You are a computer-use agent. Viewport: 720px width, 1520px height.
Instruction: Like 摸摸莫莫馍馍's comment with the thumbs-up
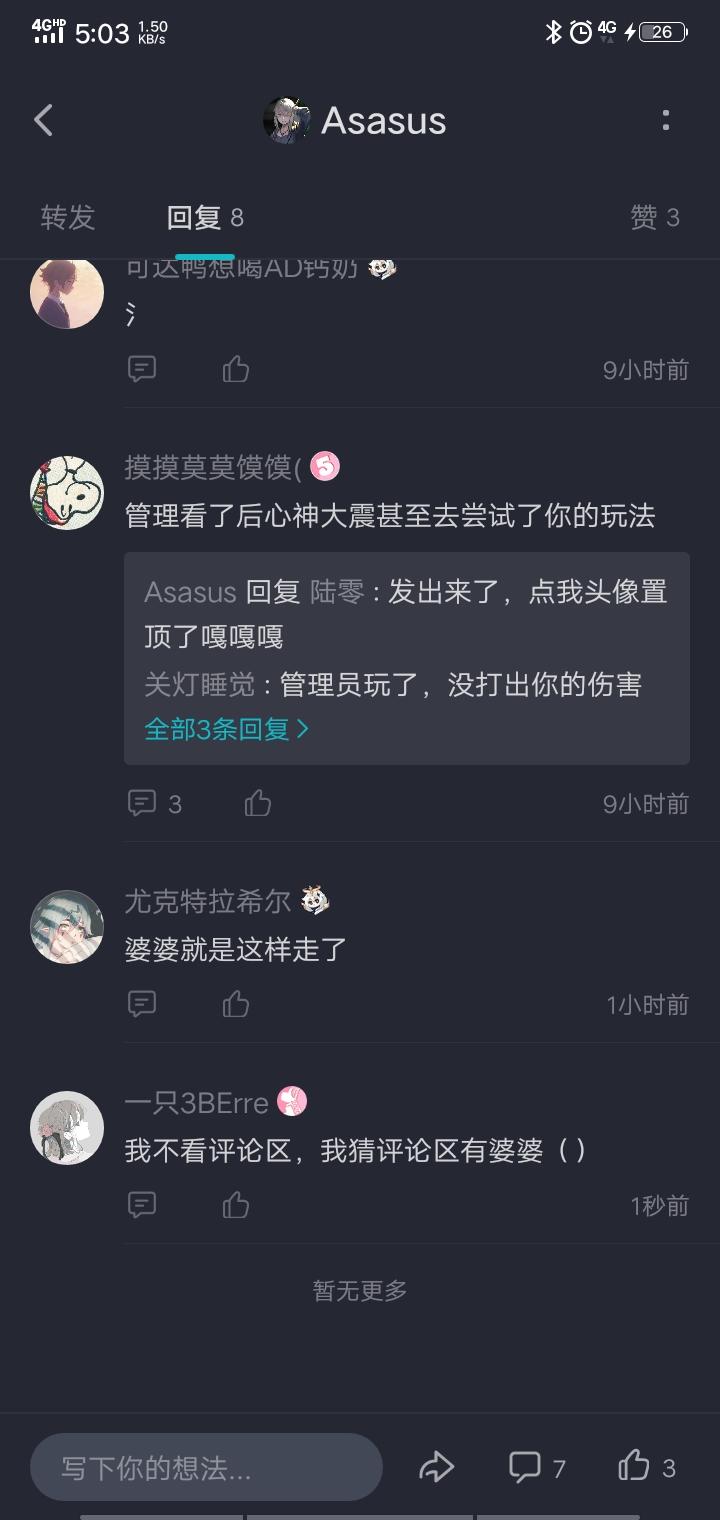(259, 801)
